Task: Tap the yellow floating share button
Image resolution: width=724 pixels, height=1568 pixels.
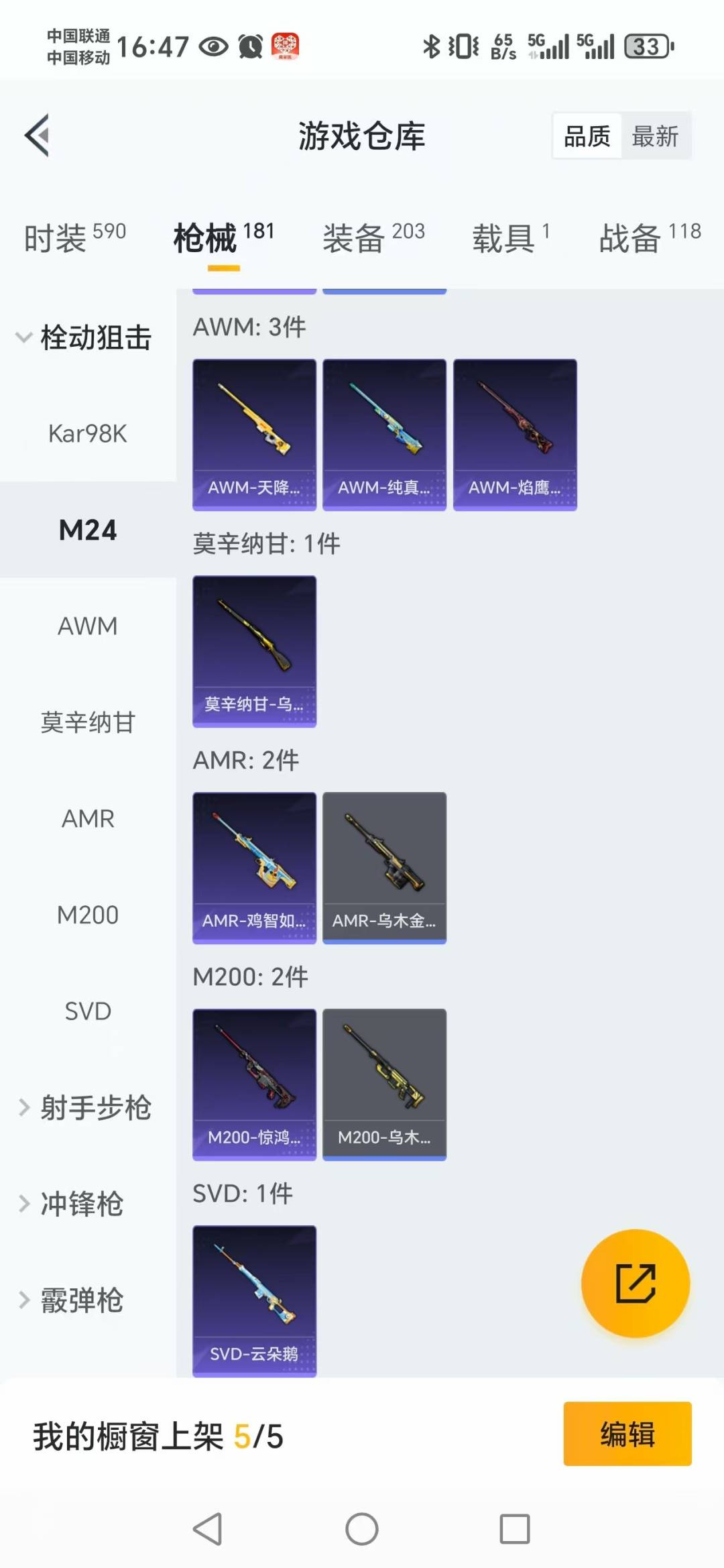Action: click(x=635, y=1284)
